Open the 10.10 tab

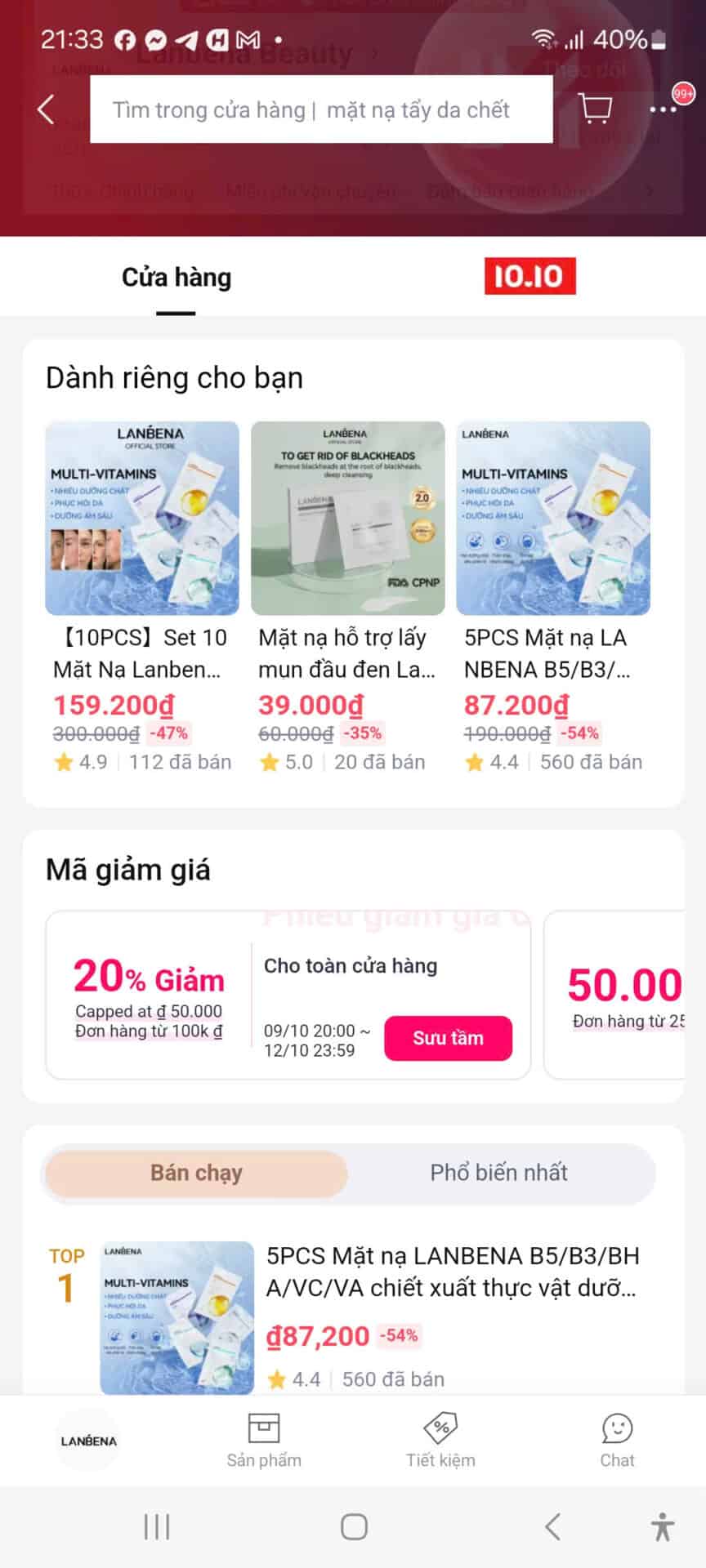click(x=530, y=277)
